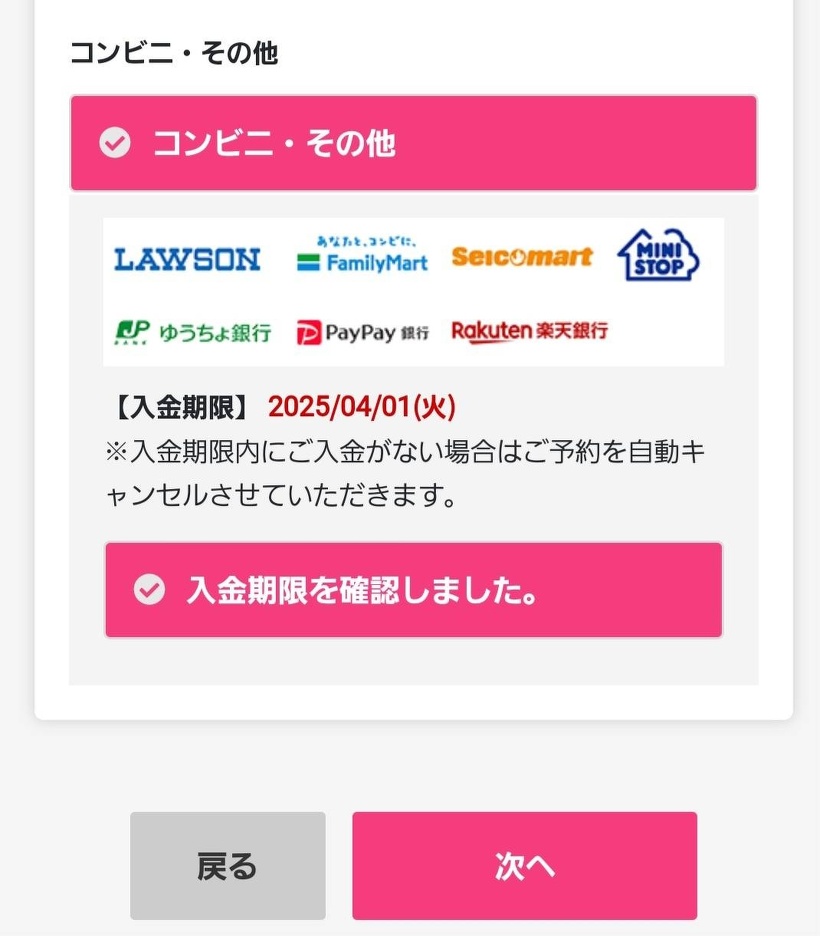This screenshot has width=820, height=936.
Task: Check the 入金期限を確認しました confirmation box
Action: click(x=412, y=590)
